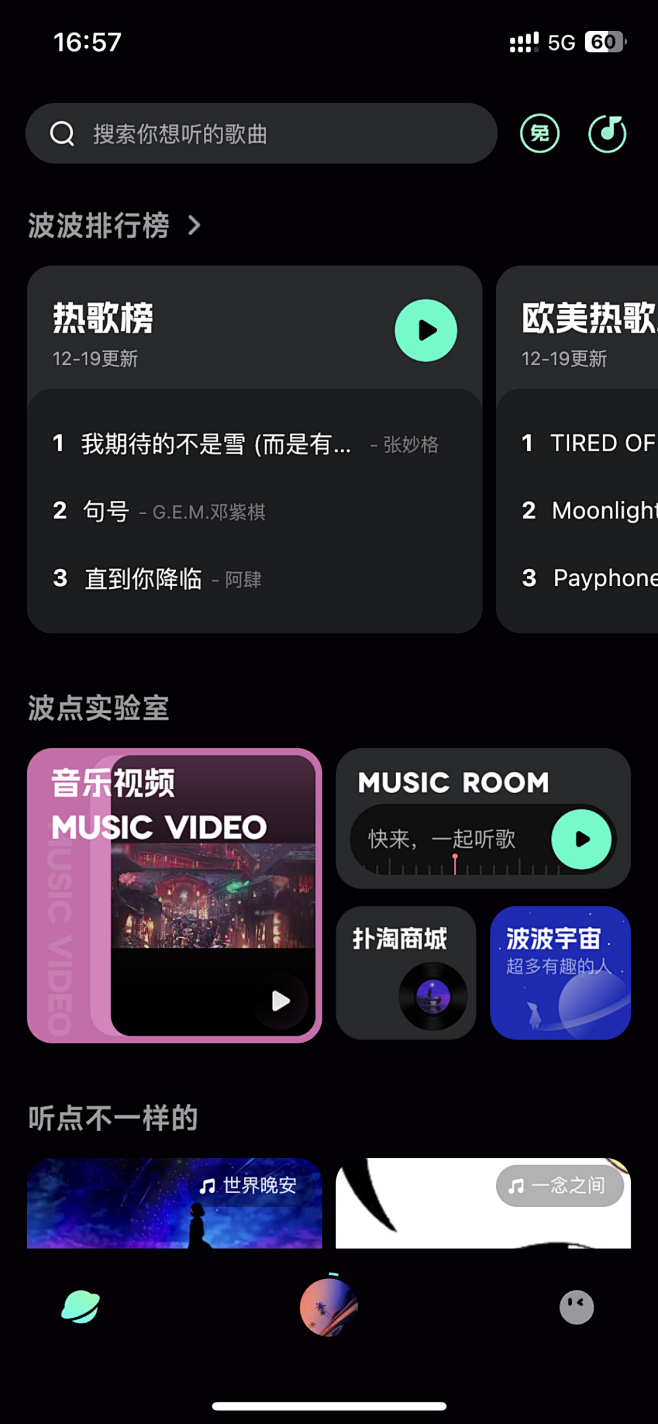Open the now playing album disc
Image resolution: width=658 pixels, height=1424 pixels.
tap(329, 1307)
